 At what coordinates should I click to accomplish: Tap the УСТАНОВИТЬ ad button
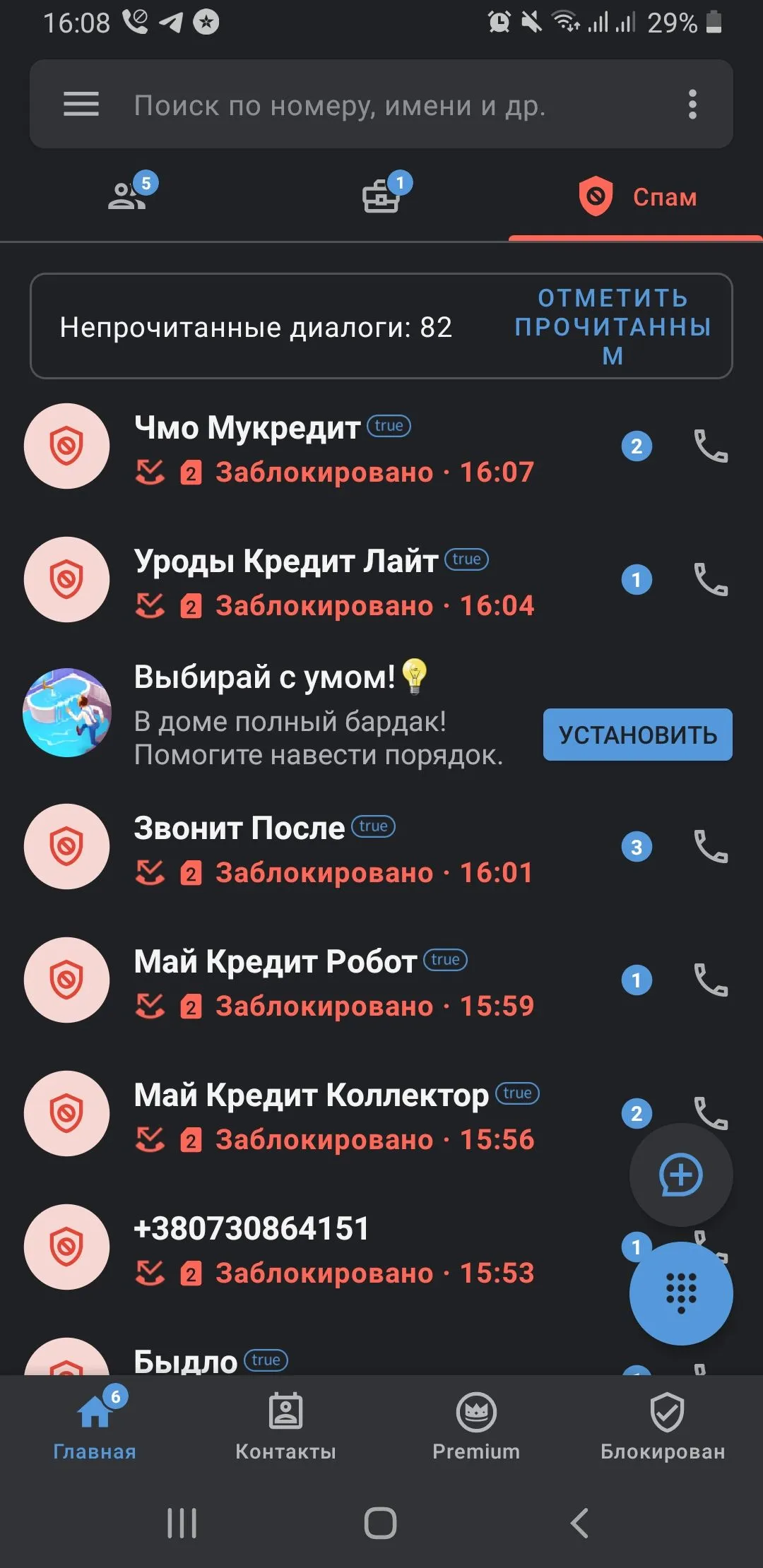point(637,735)
